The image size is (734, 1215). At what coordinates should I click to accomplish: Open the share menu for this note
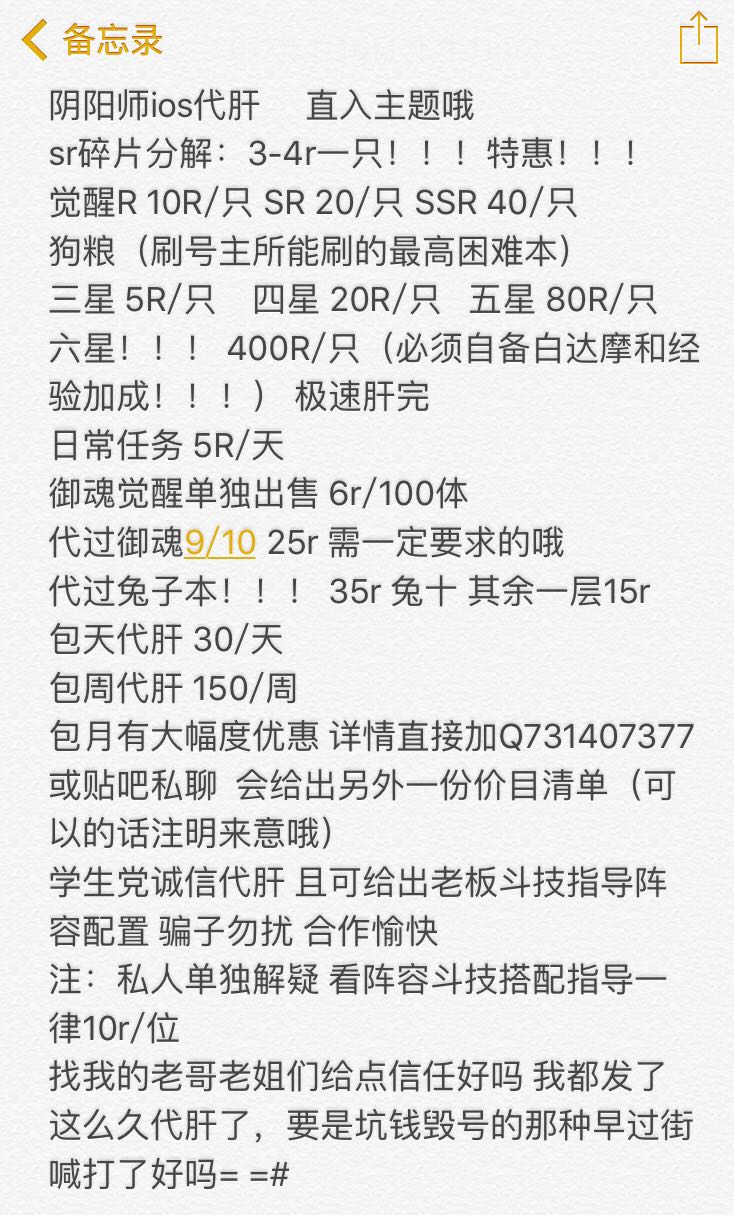coord(698,38)
